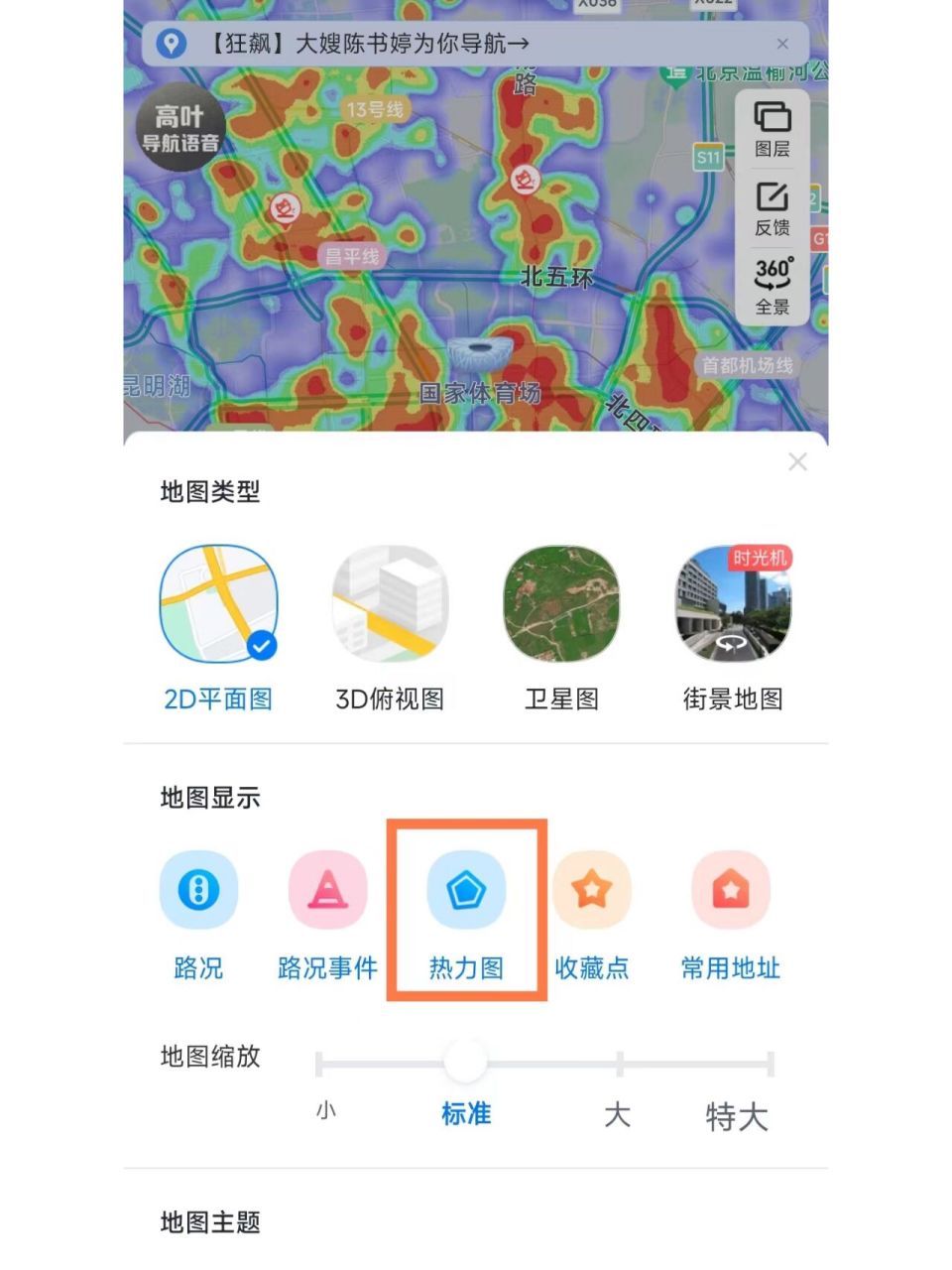952x1270 pixels.
Task: Open the 收藏点 favorite places layer
Action: (x=593, y=890)
